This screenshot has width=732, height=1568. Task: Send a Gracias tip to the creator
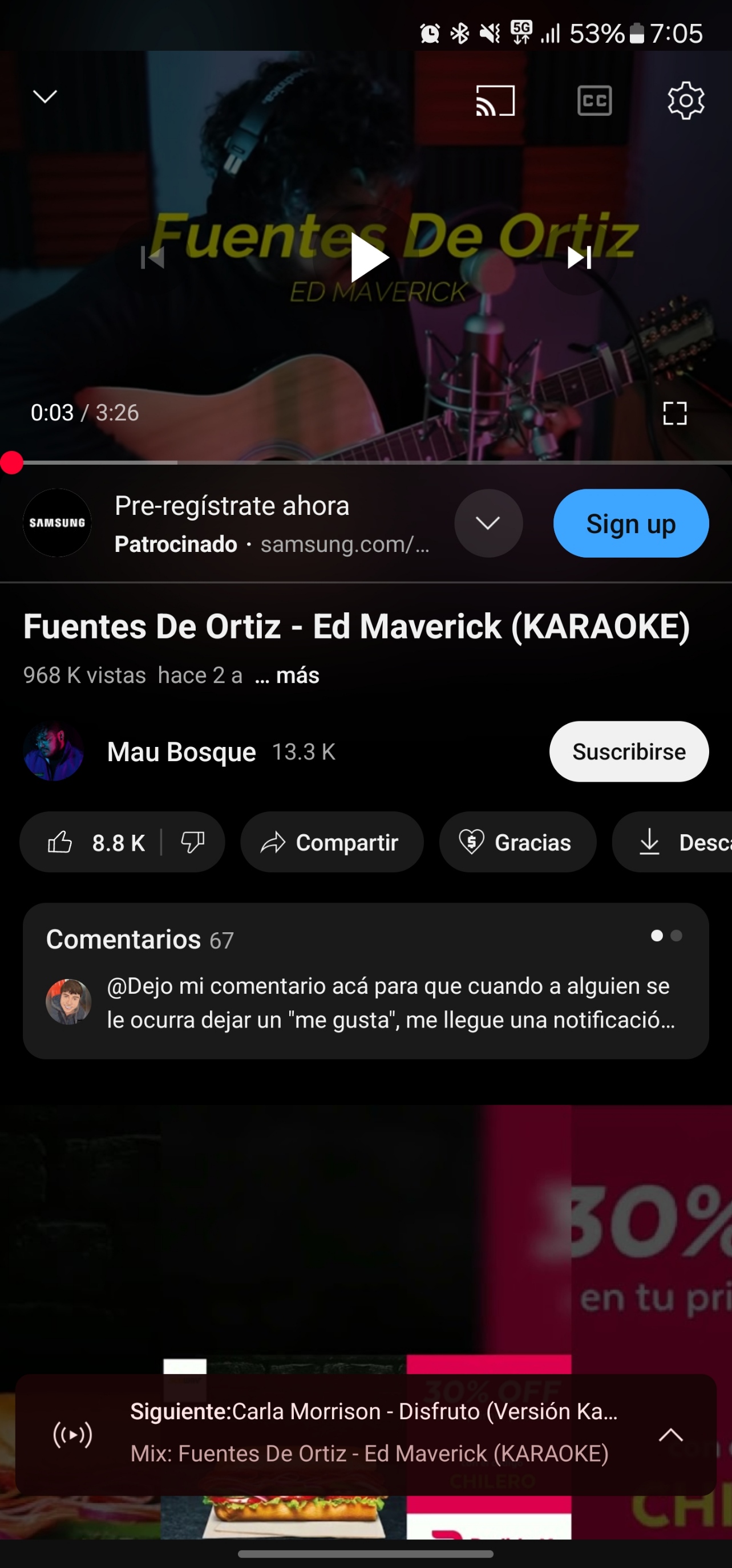(x=517, y=842)
